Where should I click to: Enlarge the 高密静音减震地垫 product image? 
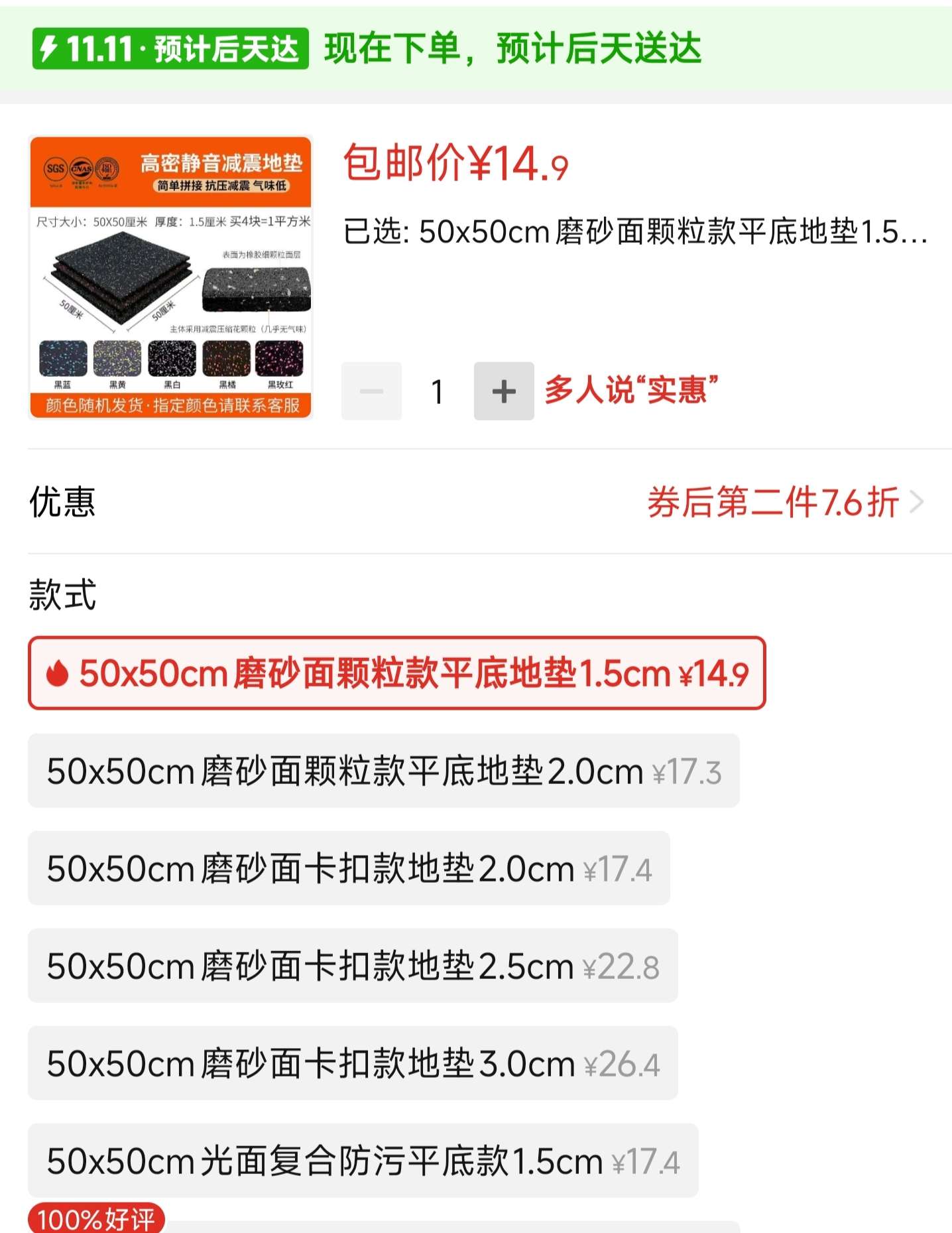point(170,277)
